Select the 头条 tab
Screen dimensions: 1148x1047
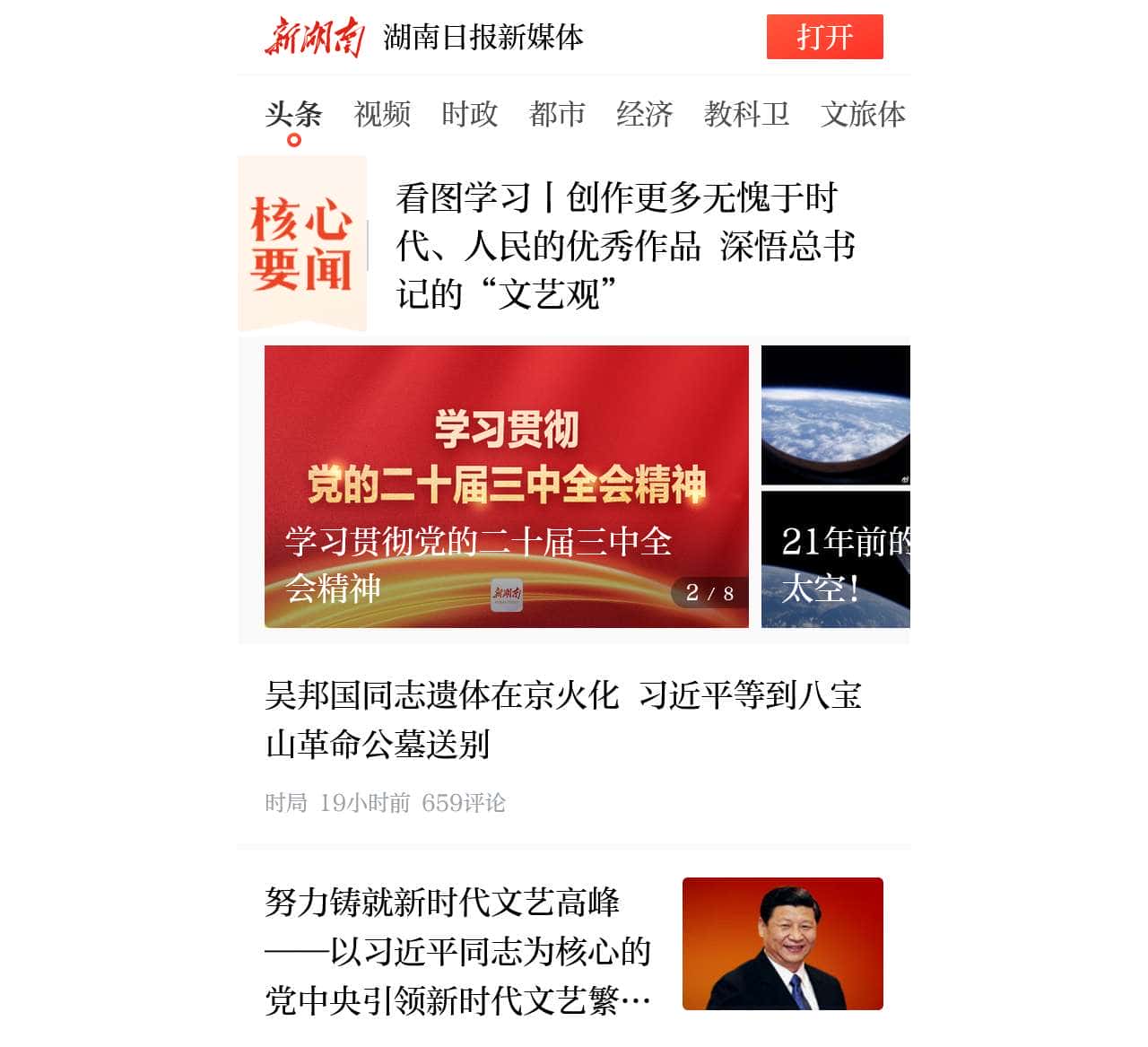click(293, 114)
